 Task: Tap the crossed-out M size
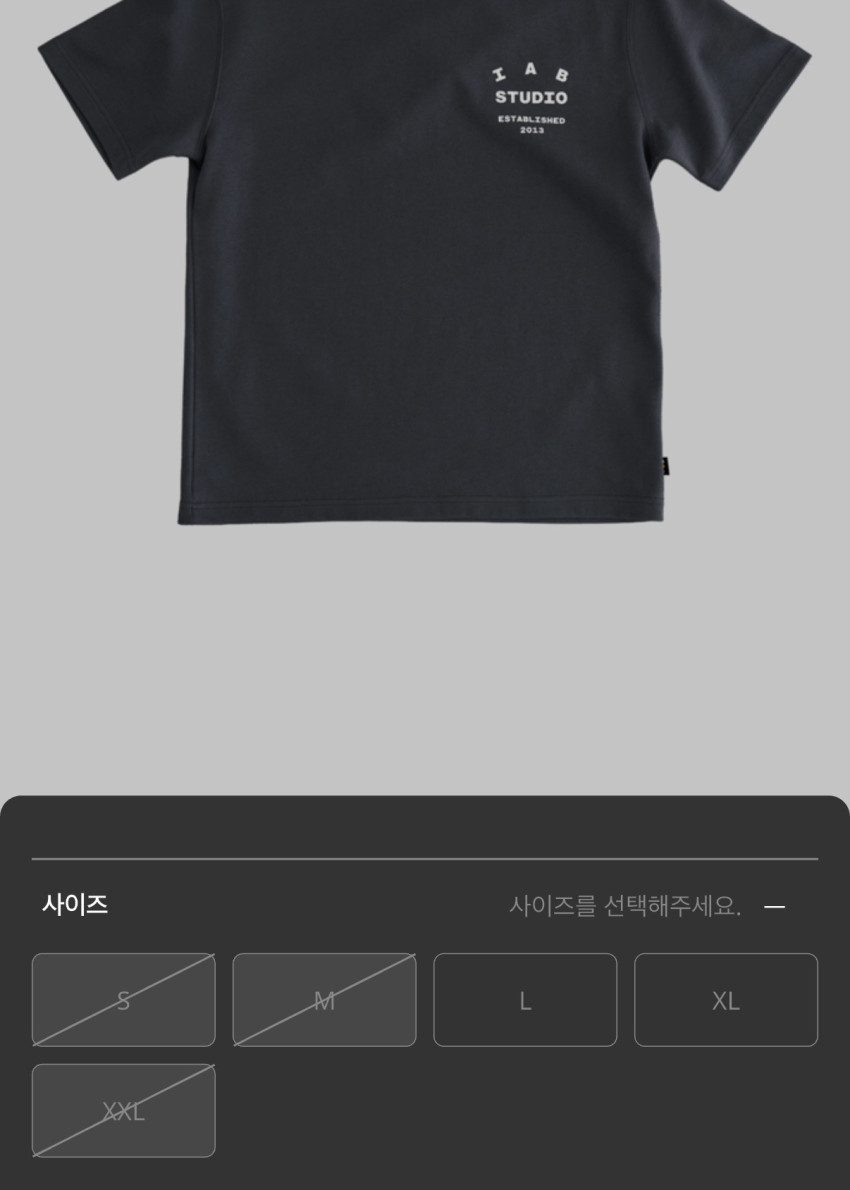click(x=324, y=1000)
